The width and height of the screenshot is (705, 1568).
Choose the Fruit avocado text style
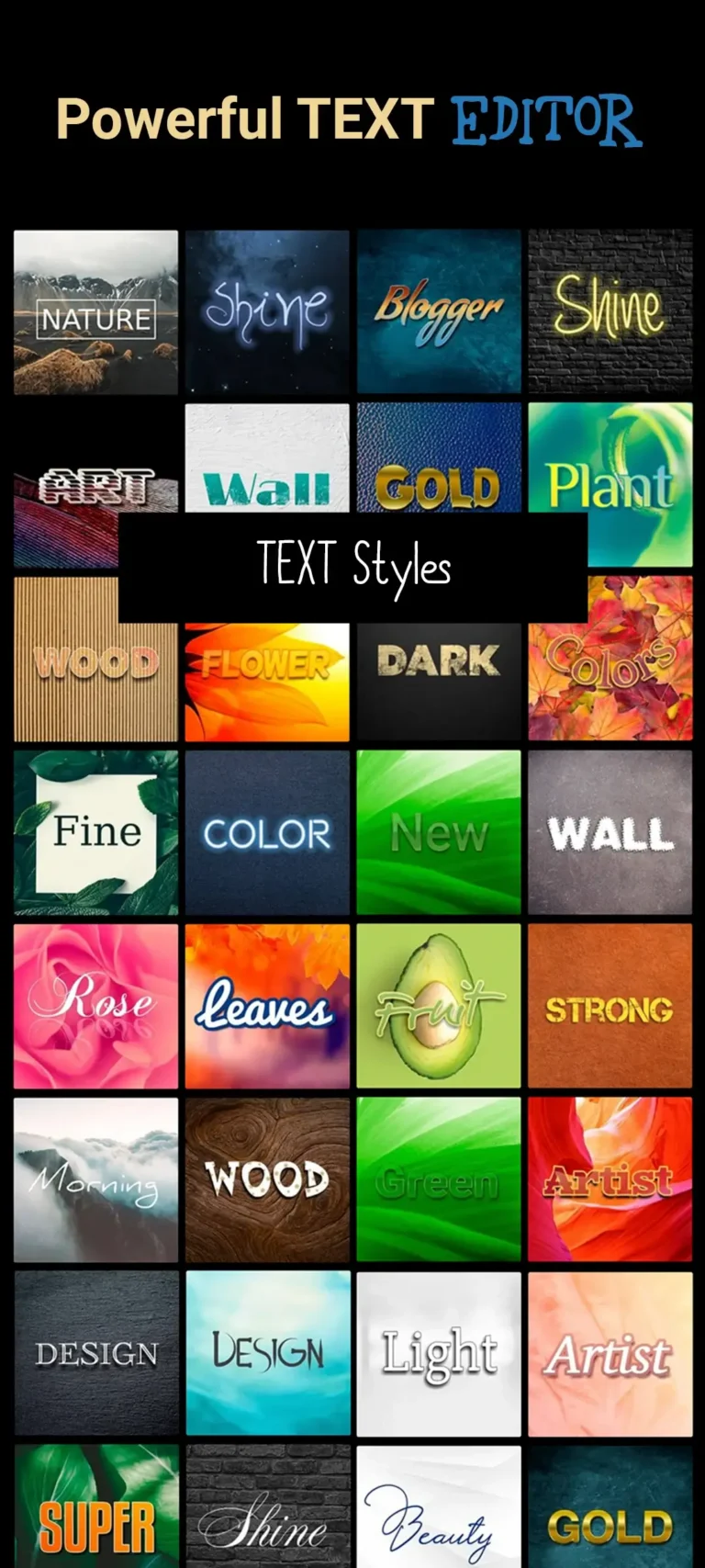tap(439, 1006)
